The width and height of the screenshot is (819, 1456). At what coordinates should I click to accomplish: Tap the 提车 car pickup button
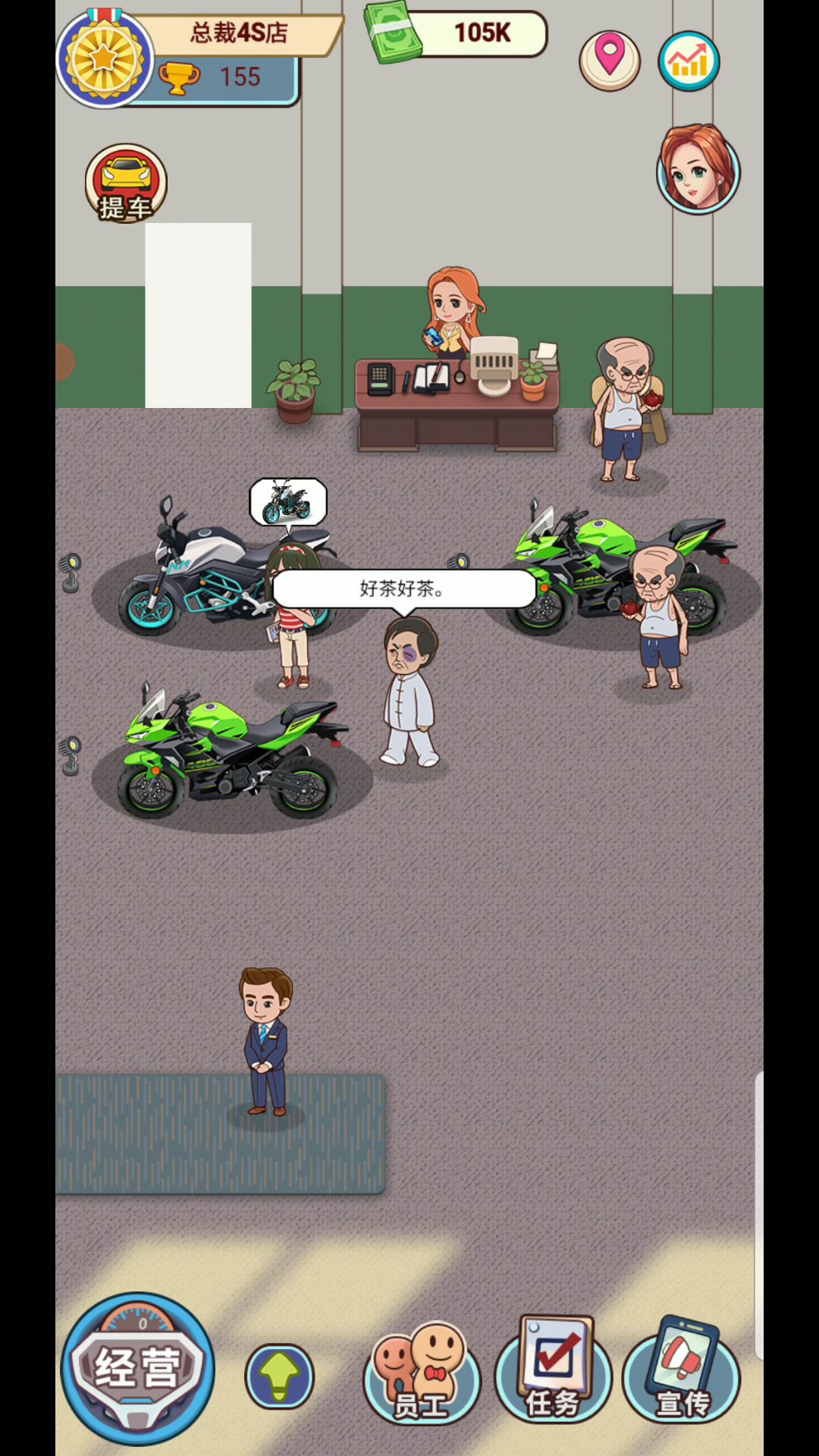[126, 184]
